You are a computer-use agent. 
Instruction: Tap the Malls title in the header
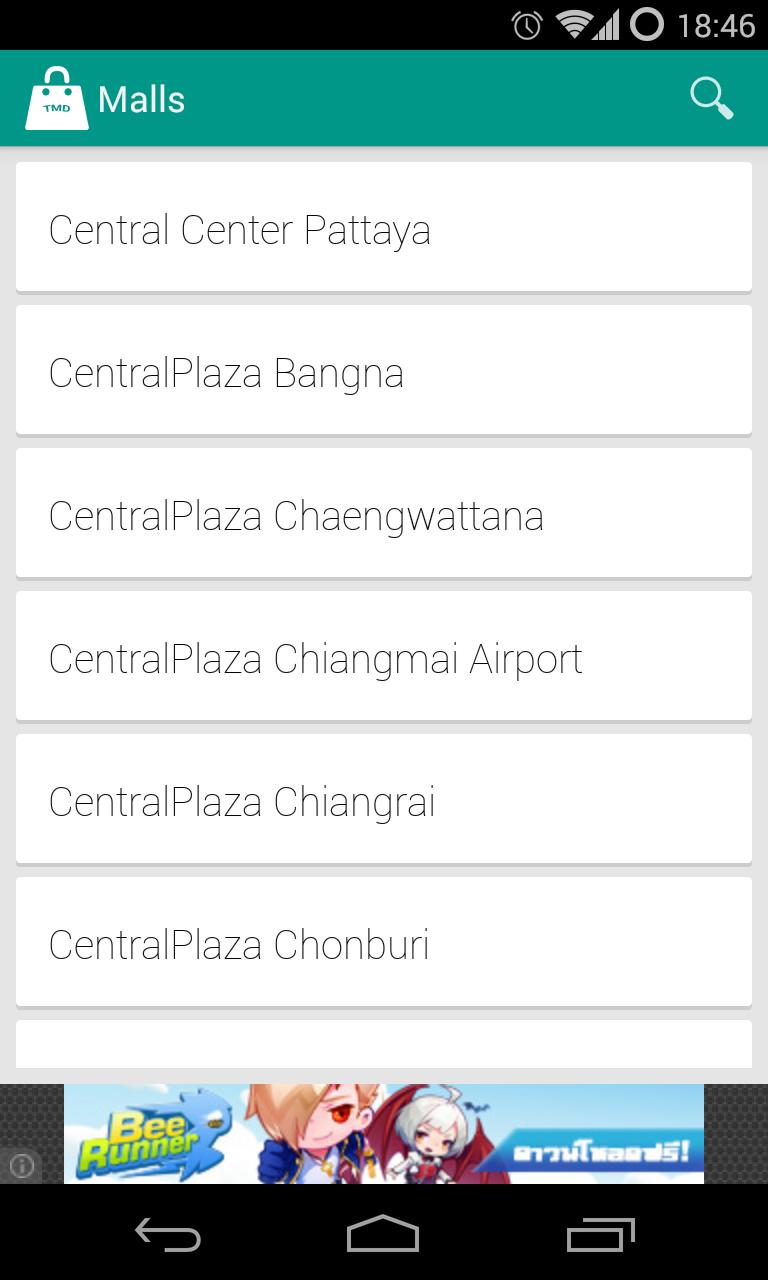[x=140, y=98]
